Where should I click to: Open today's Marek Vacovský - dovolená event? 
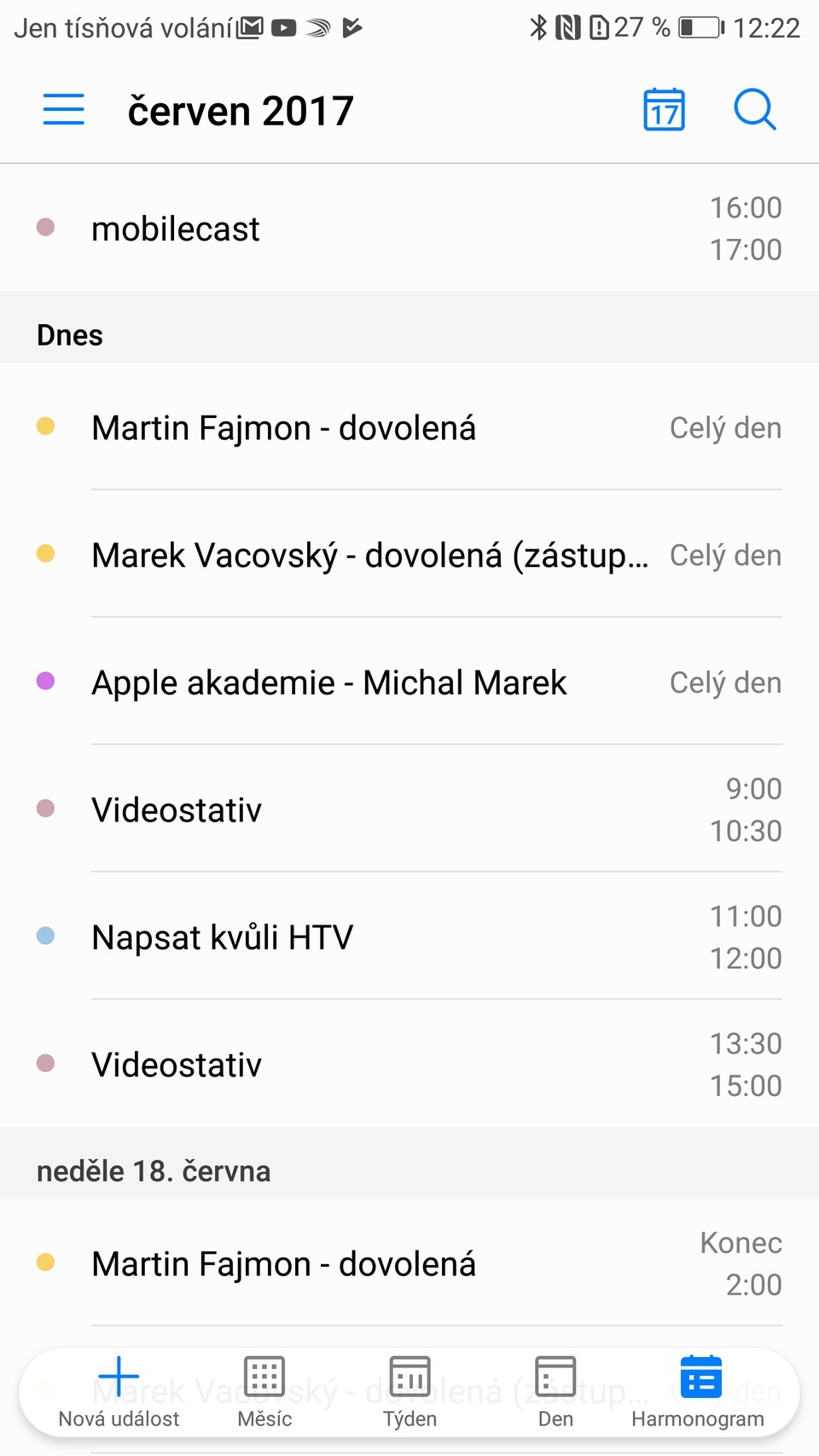(x=409, y=555)
